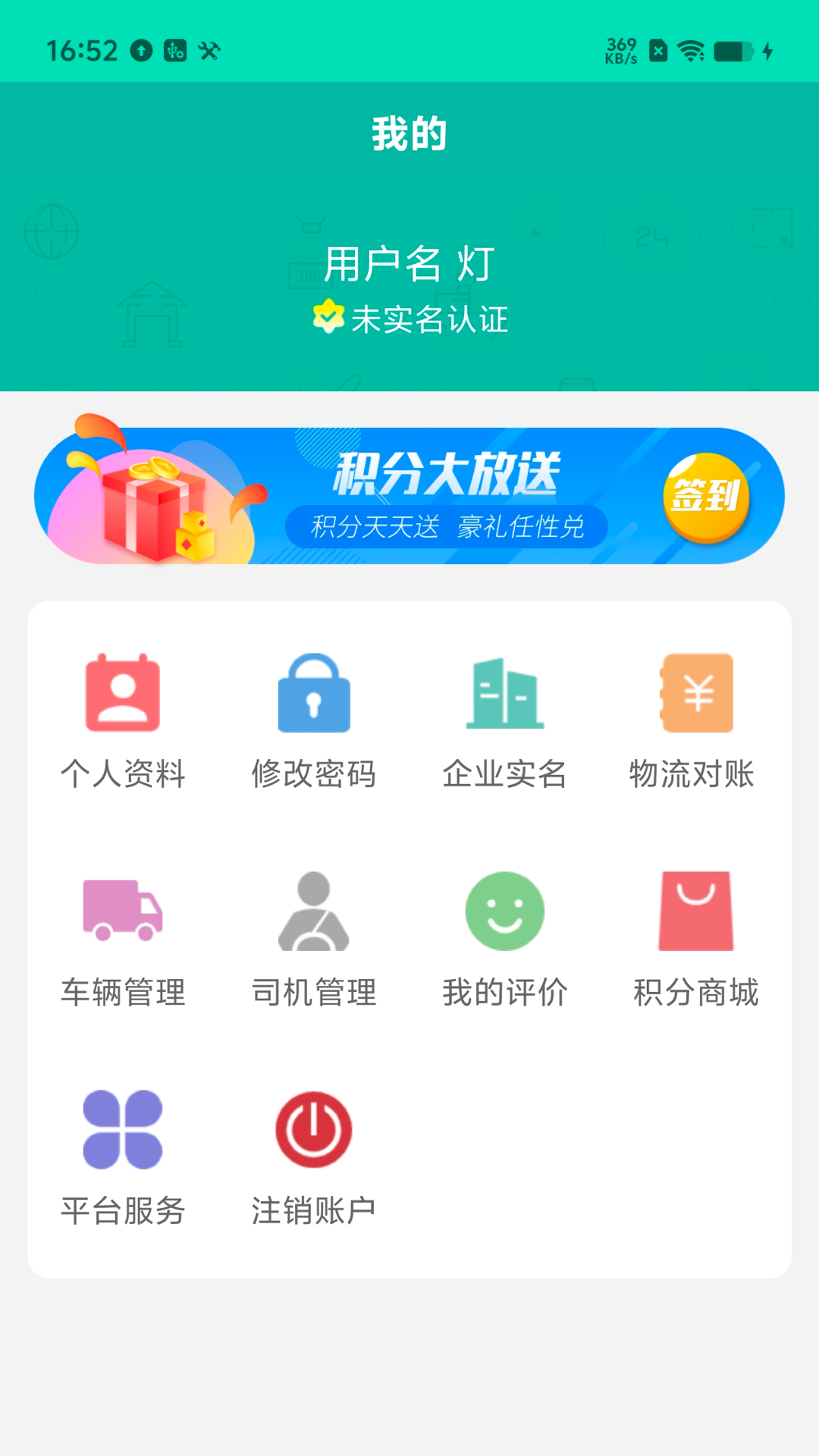
Task: Open 物流对账 logistics reconciliation
Action: 696,720
